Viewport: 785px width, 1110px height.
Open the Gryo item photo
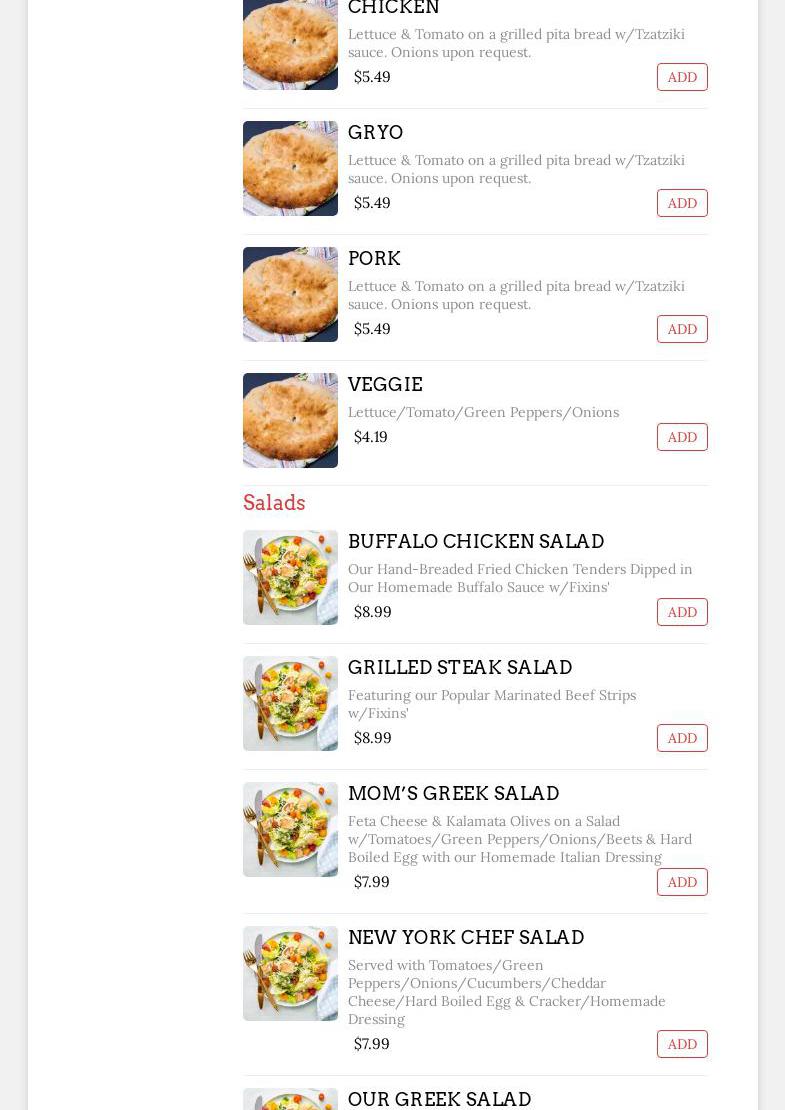click(x=290, y=168)
